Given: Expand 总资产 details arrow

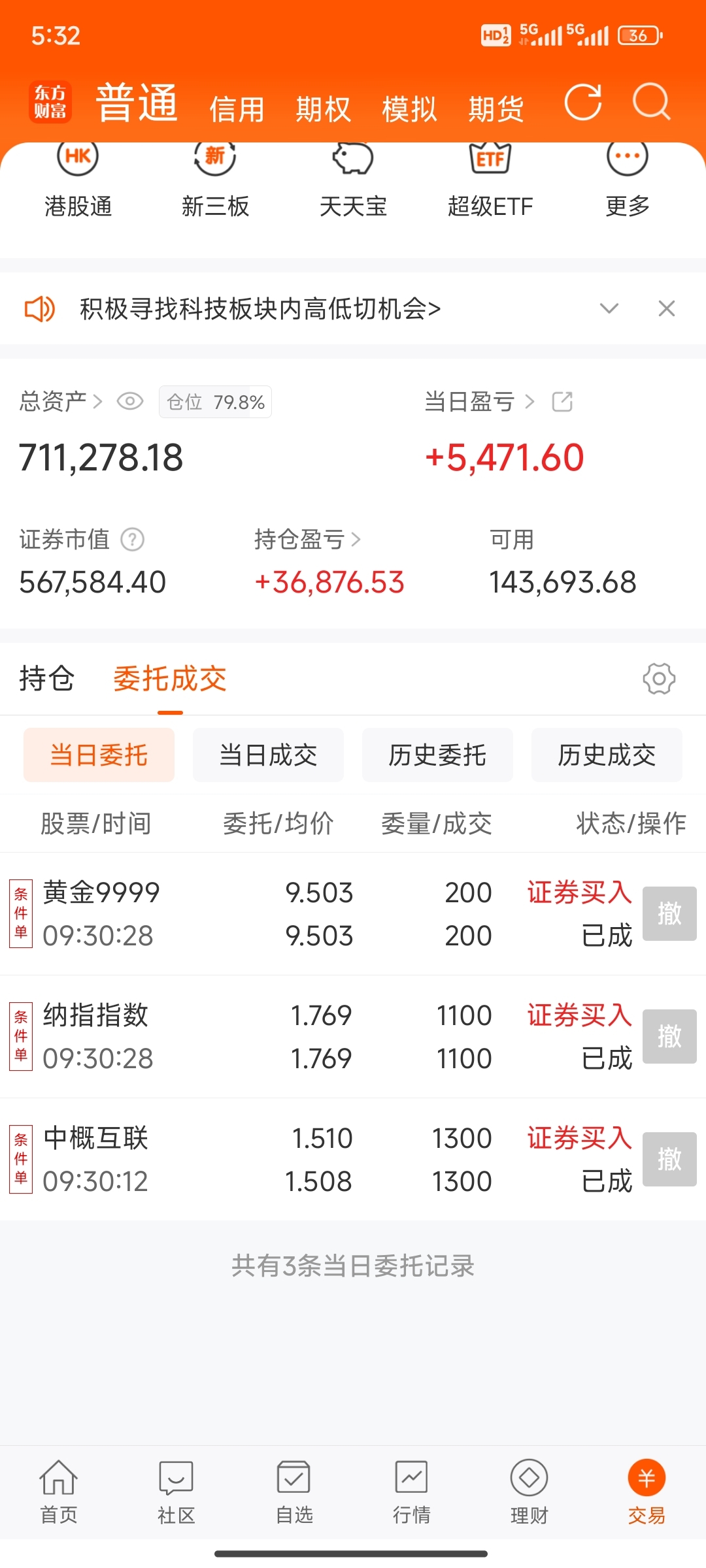Looking at the screenshot, I should coord(99,401).
